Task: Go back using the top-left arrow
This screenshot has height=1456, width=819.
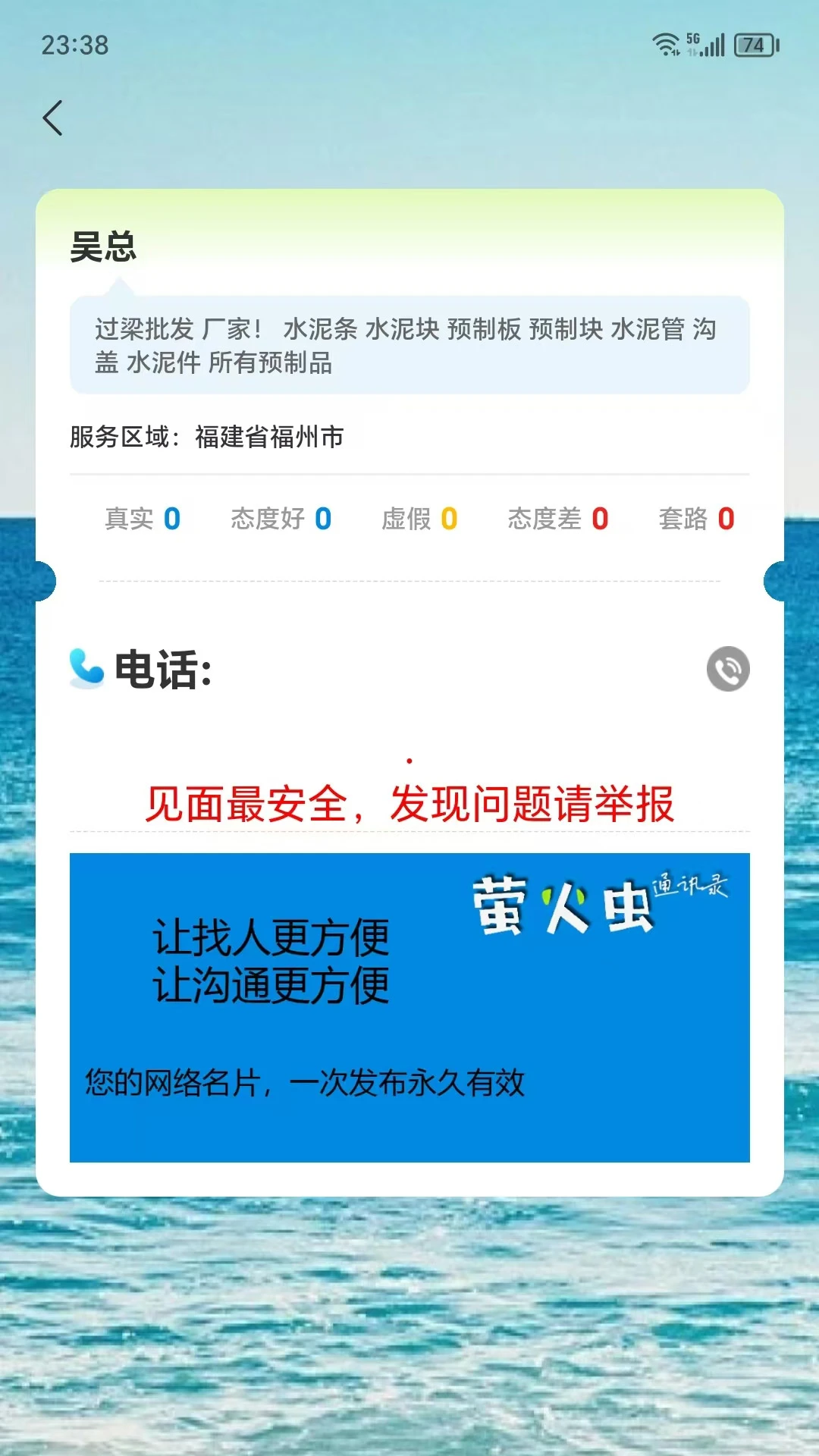Action: [x=52, y=118]
